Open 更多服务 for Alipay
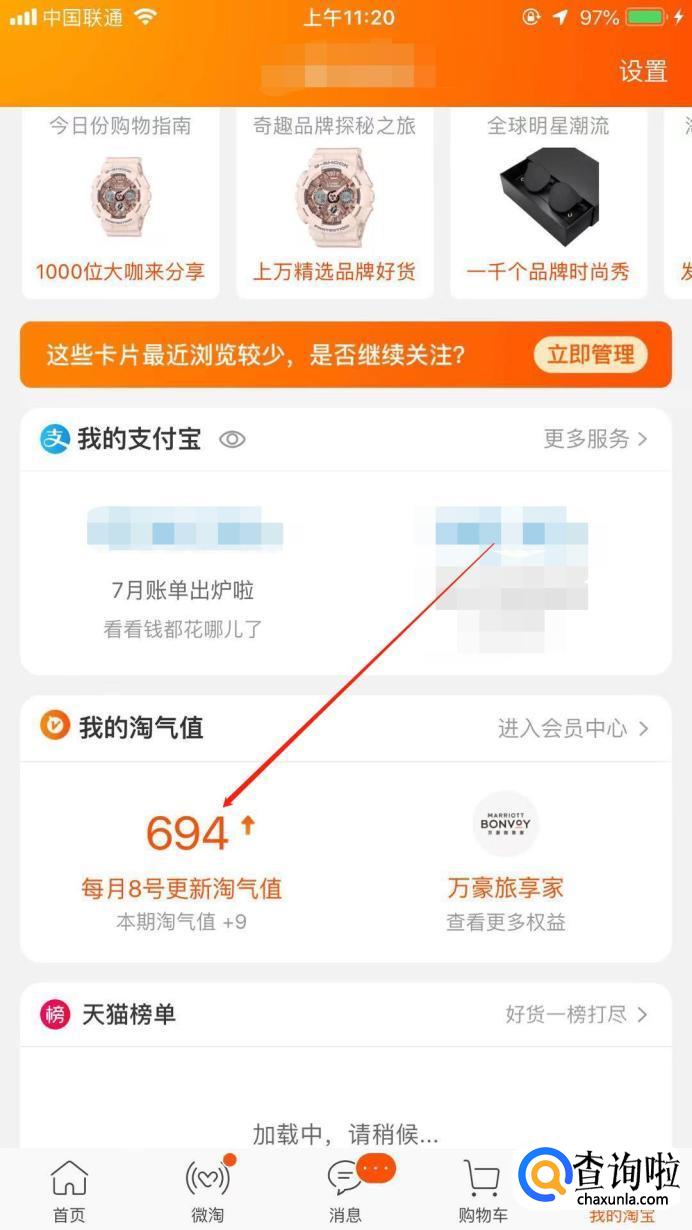 (x=595, y=439)
